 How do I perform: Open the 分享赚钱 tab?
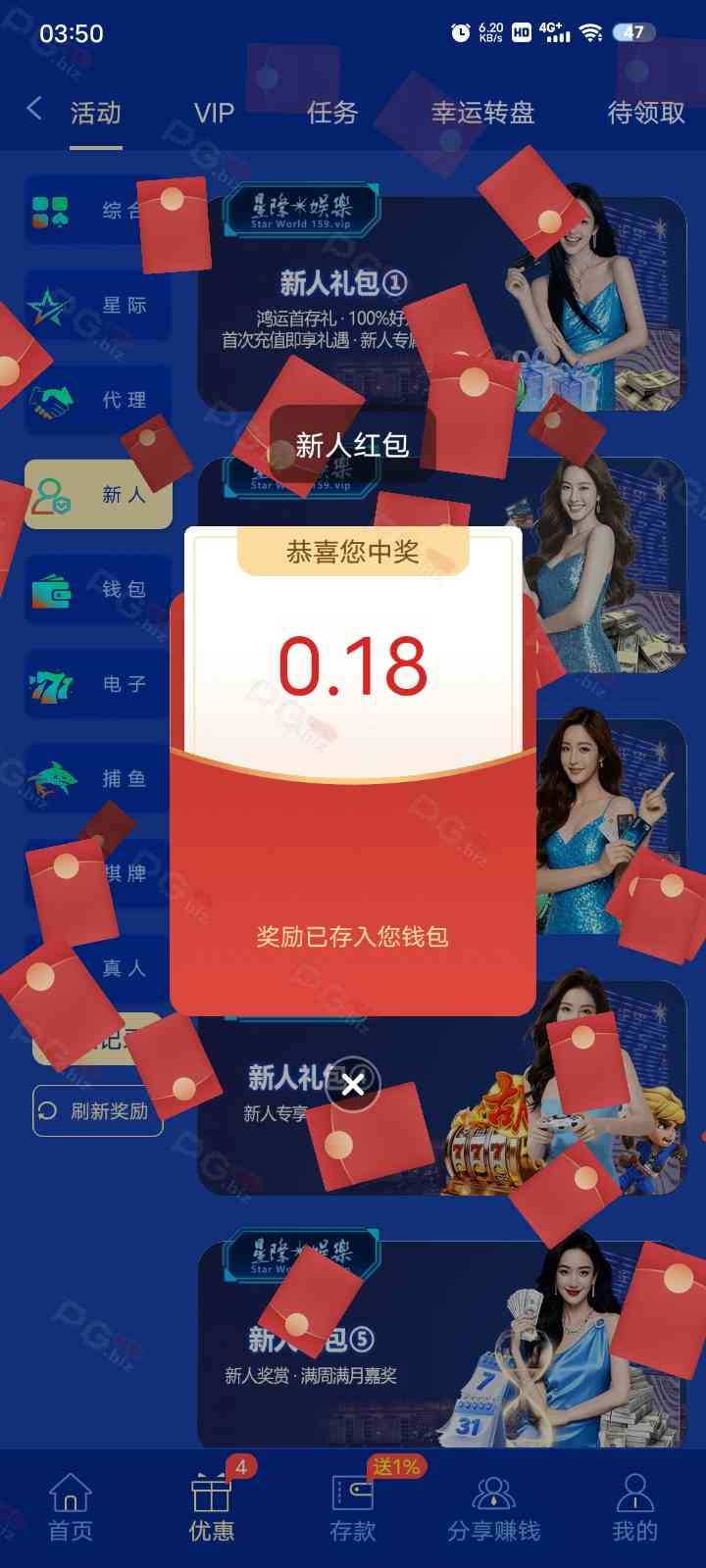point(493,1507)
